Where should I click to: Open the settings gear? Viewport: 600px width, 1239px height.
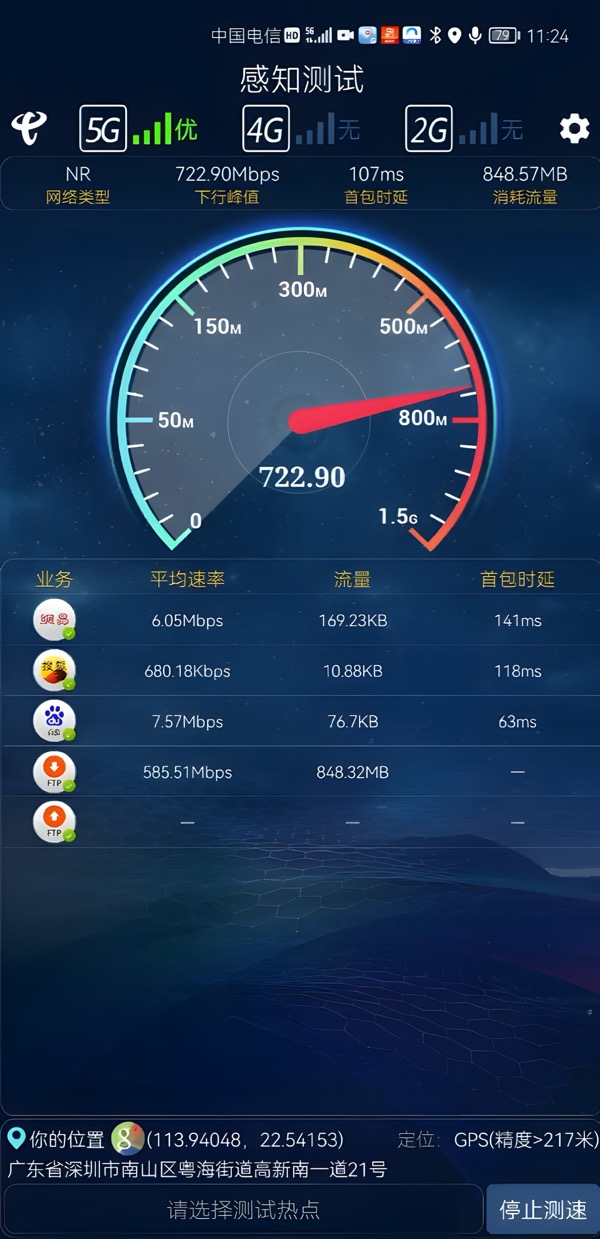[x=574, y=128]
